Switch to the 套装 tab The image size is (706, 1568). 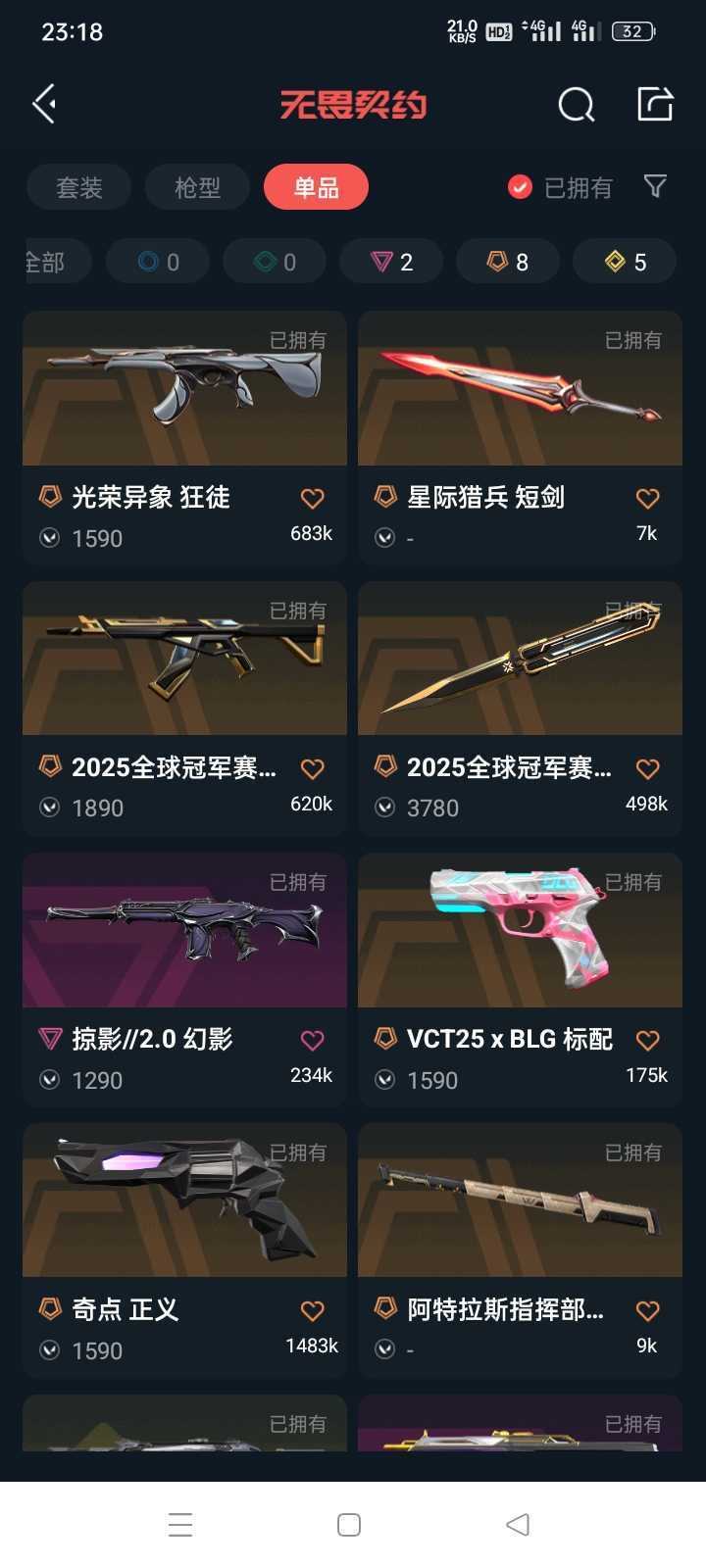[79, 187]
